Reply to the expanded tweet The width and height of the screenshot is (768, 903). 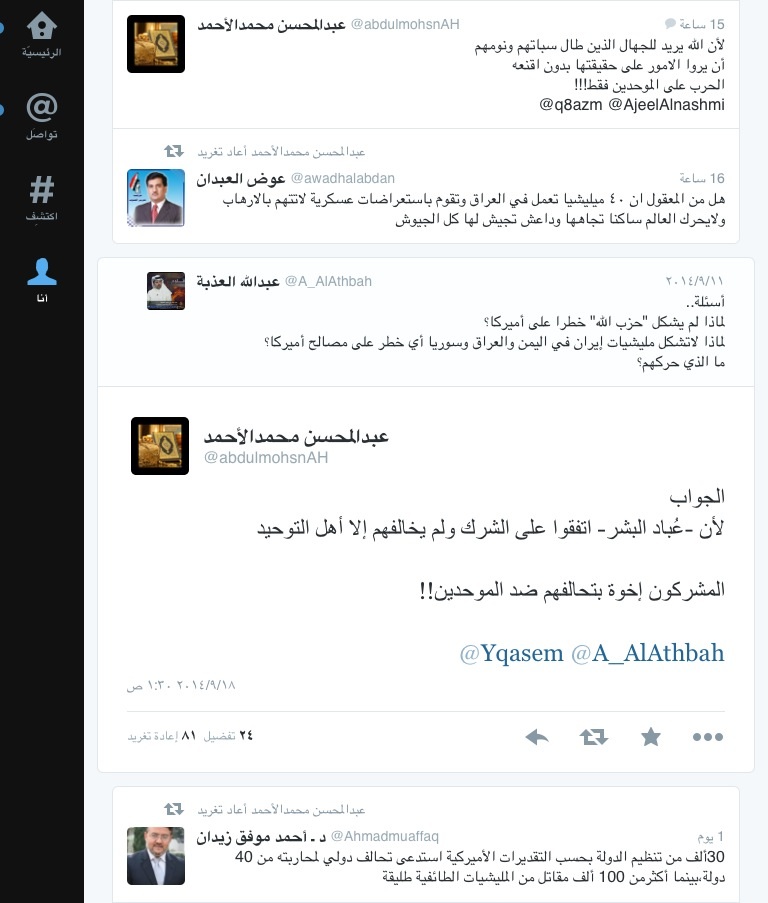tap(537, 737)
